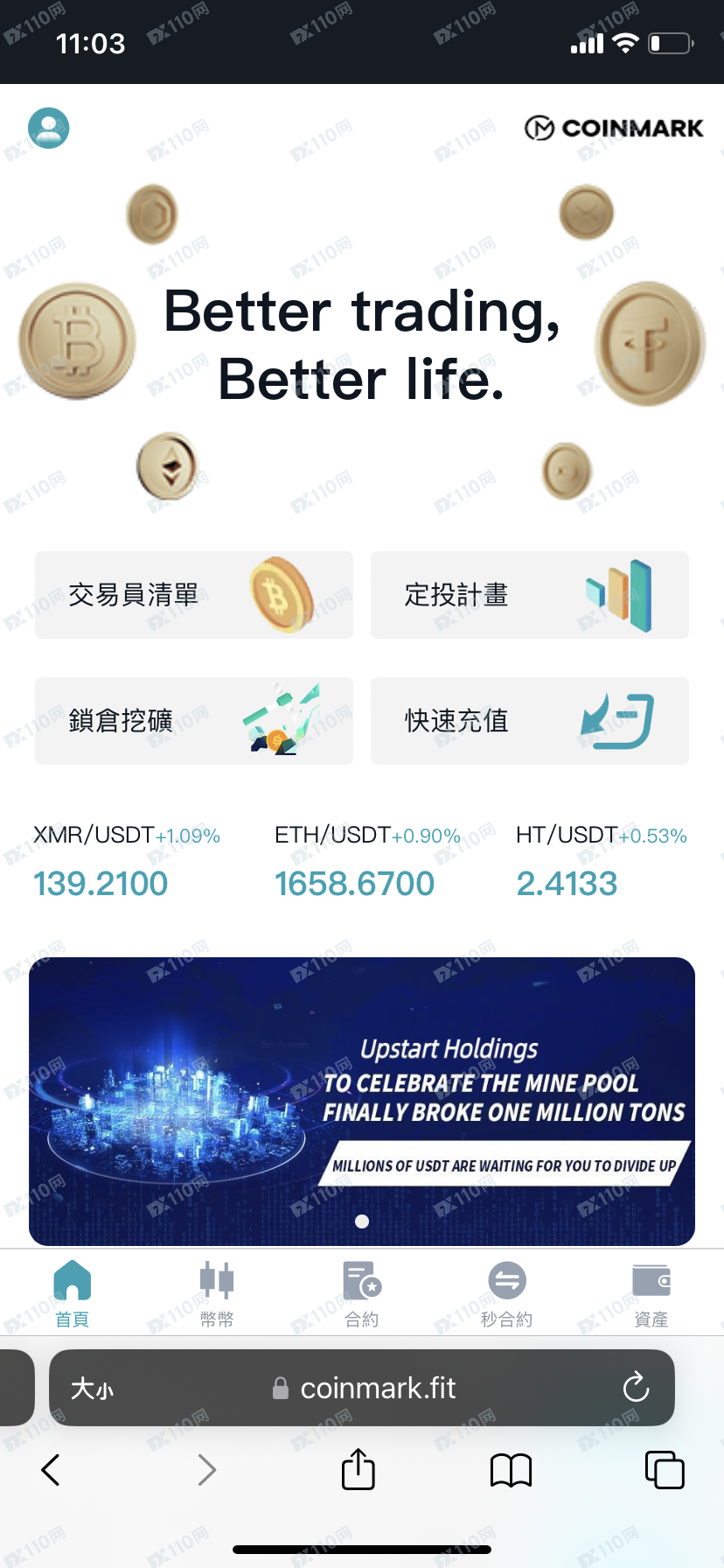The width and height of the screenshot is (724, 1568).
Task: View the HT/USDT trading pair
Action: (x=601, y=861)
